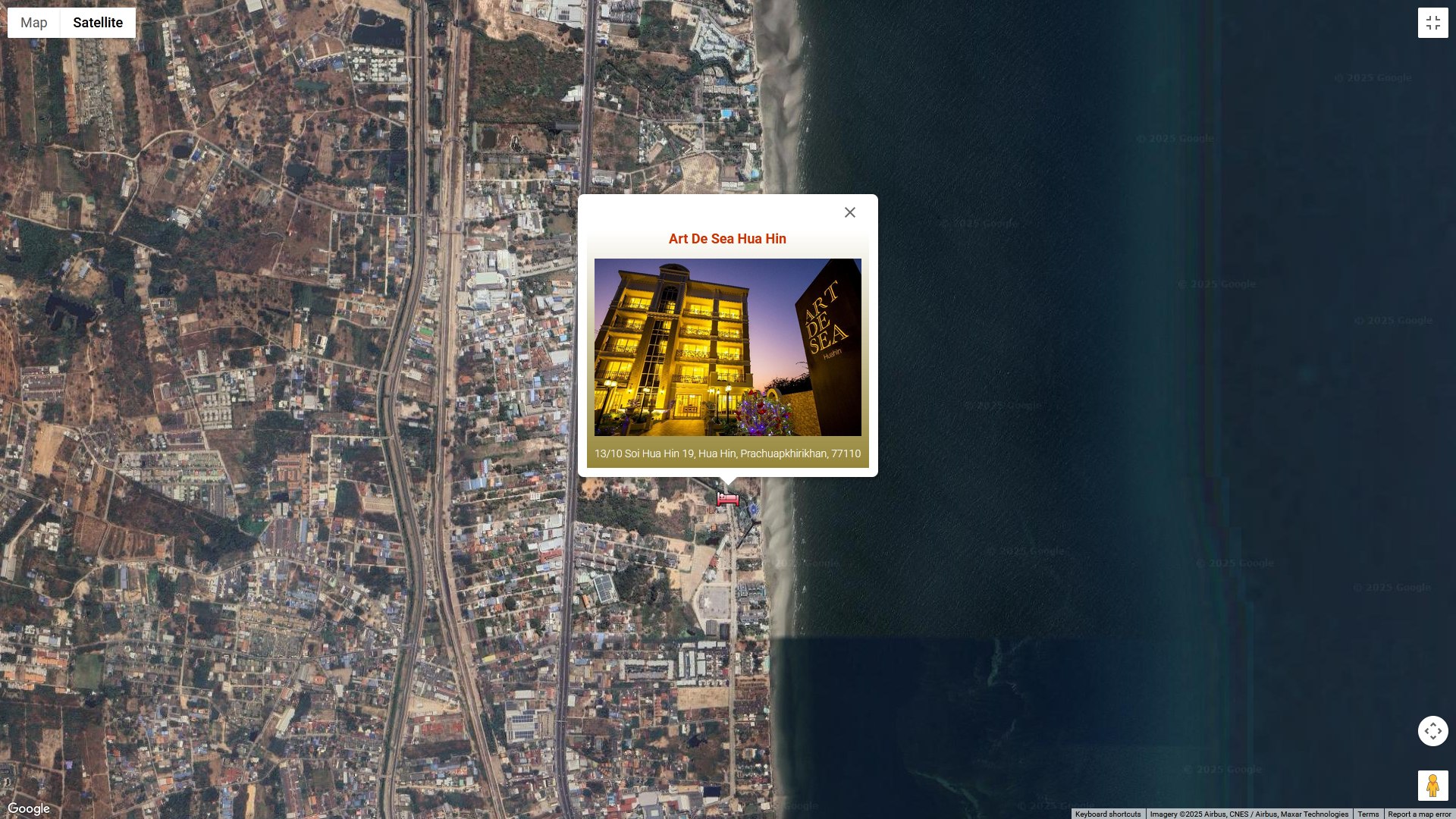Open map camera controls

[1432, 731]
